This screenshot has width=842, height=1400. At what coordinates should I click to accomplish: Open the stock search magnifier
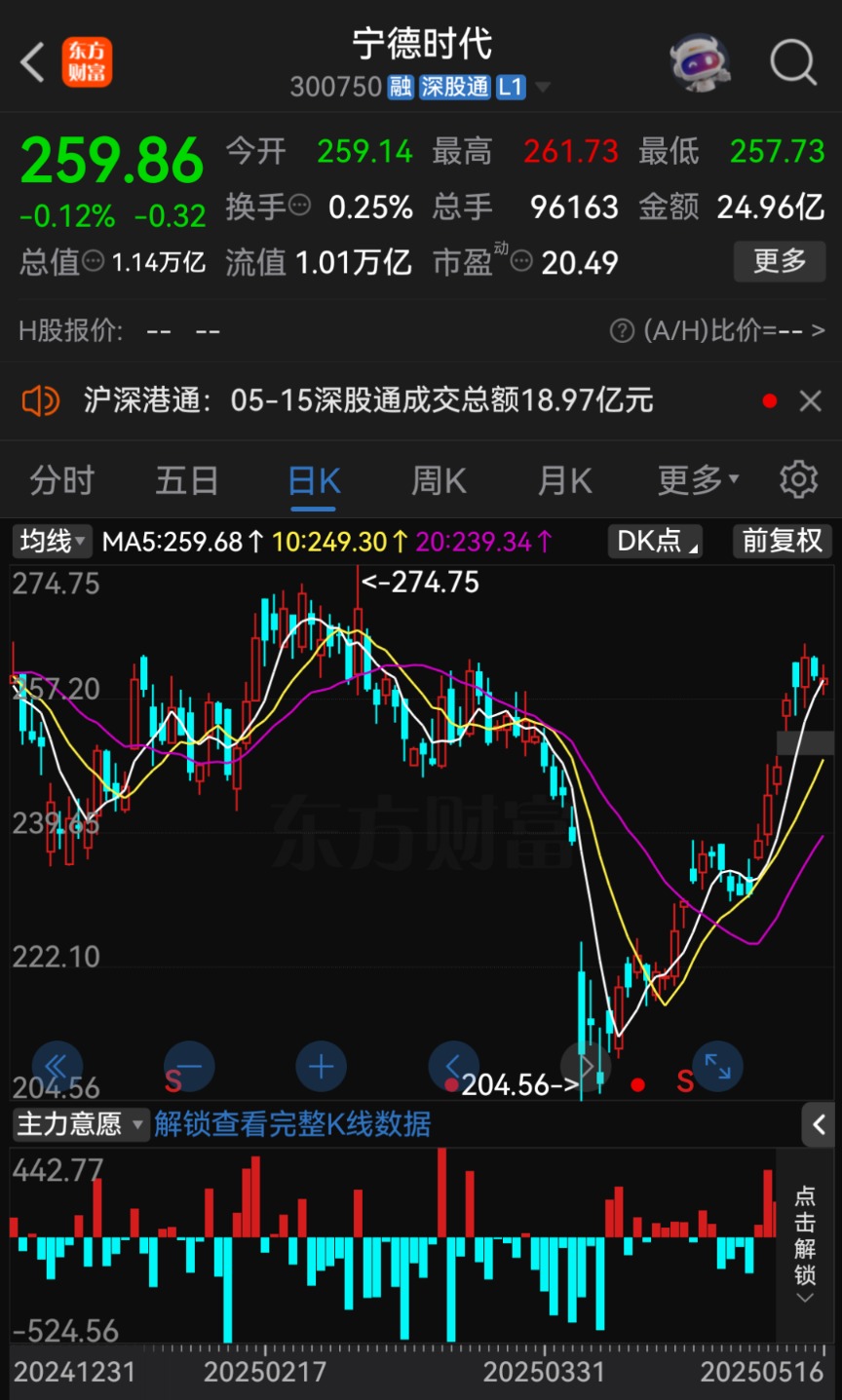(x=792, y=63)
